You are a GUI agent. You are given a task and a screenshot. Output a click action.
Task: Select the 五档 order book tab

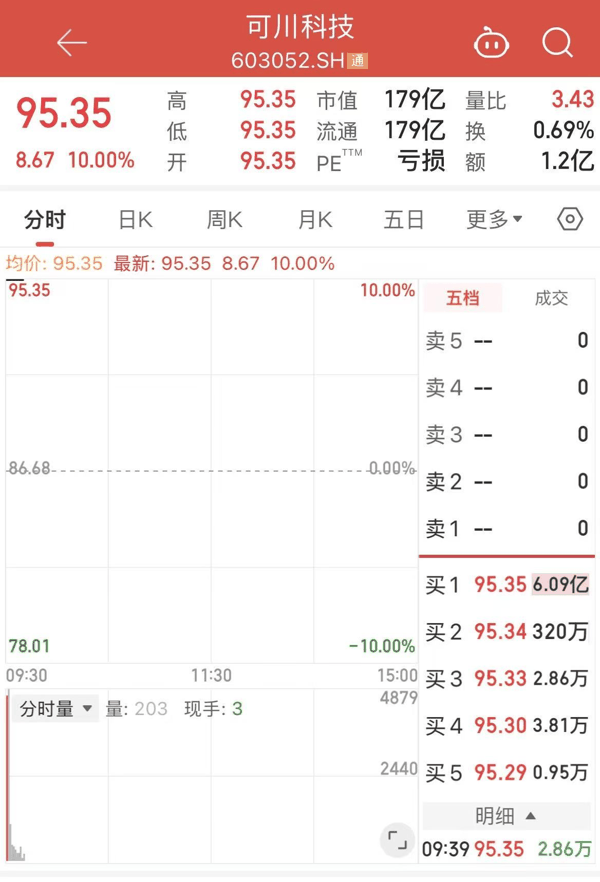462,298
